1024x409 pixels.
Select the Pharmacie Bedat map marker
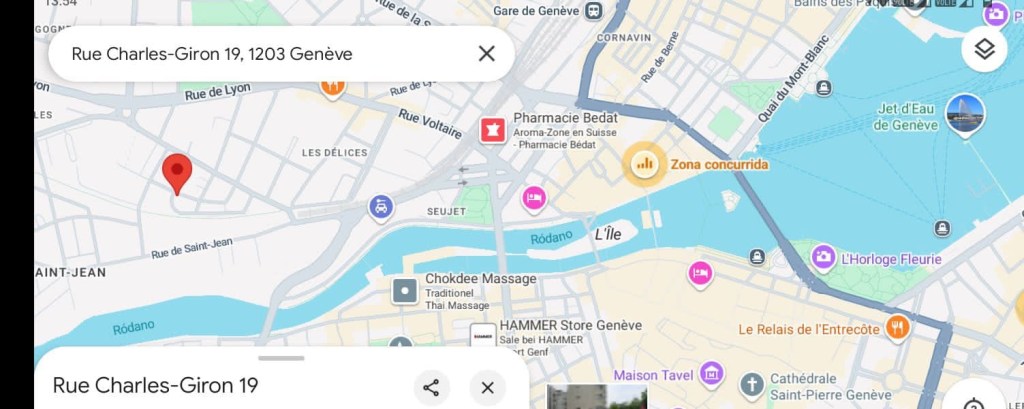(492, 129)
